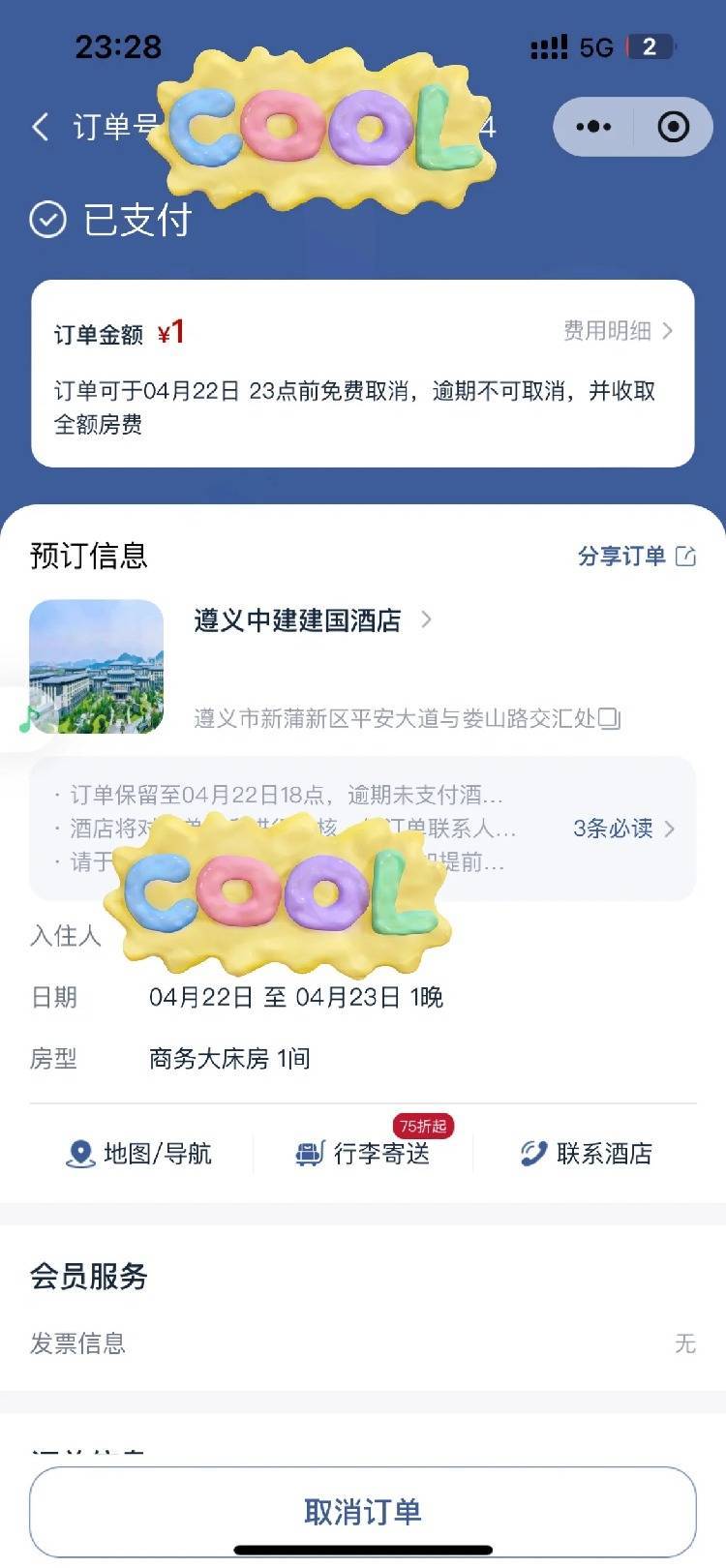Open 地图/导航 for directions
The image size is (726, 1568).
pos(138,1154)
